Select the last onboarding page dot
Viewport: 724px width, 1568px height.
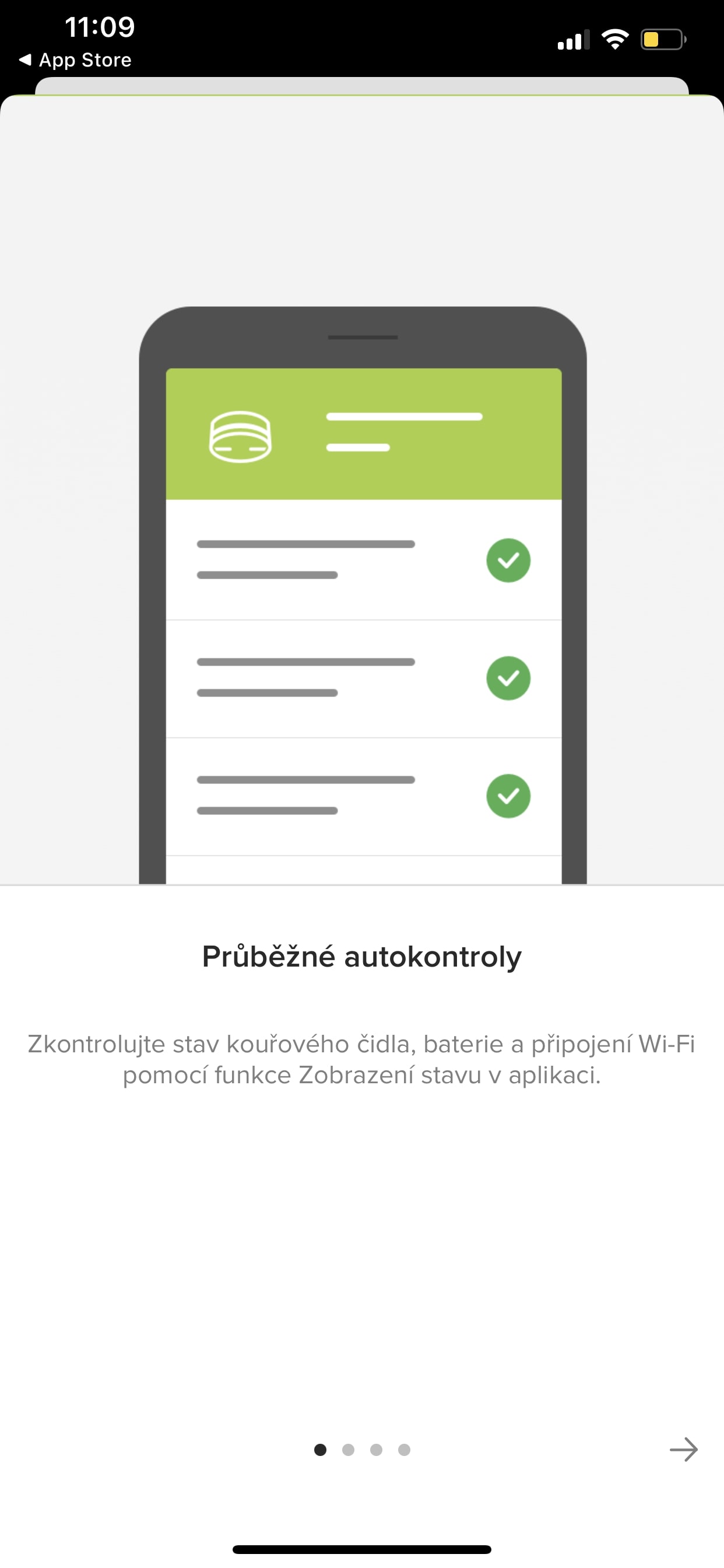click(x=404, y=1450)
